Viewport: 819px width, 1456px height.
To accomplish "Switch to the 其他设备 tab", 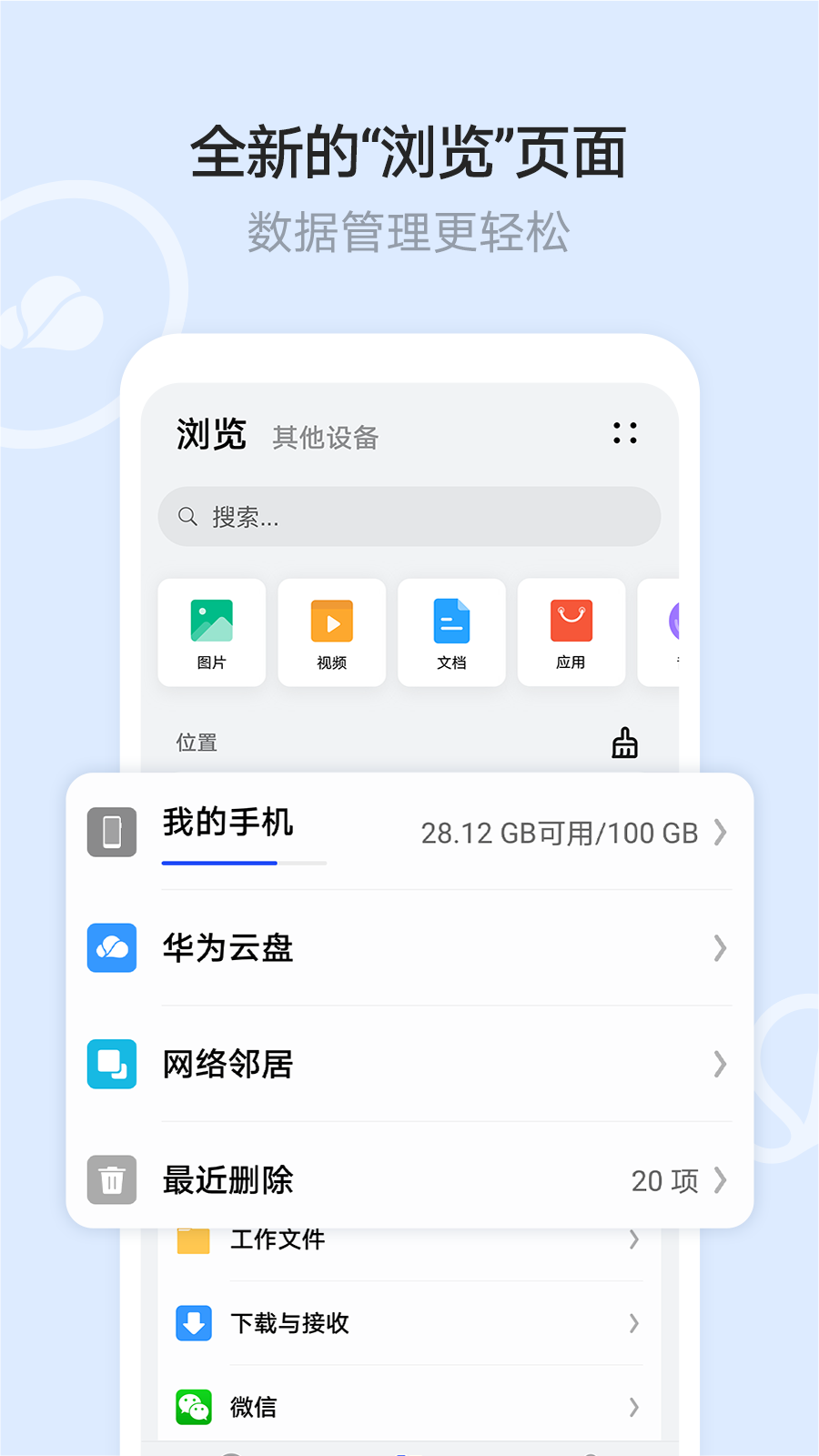I will (324, 438).
